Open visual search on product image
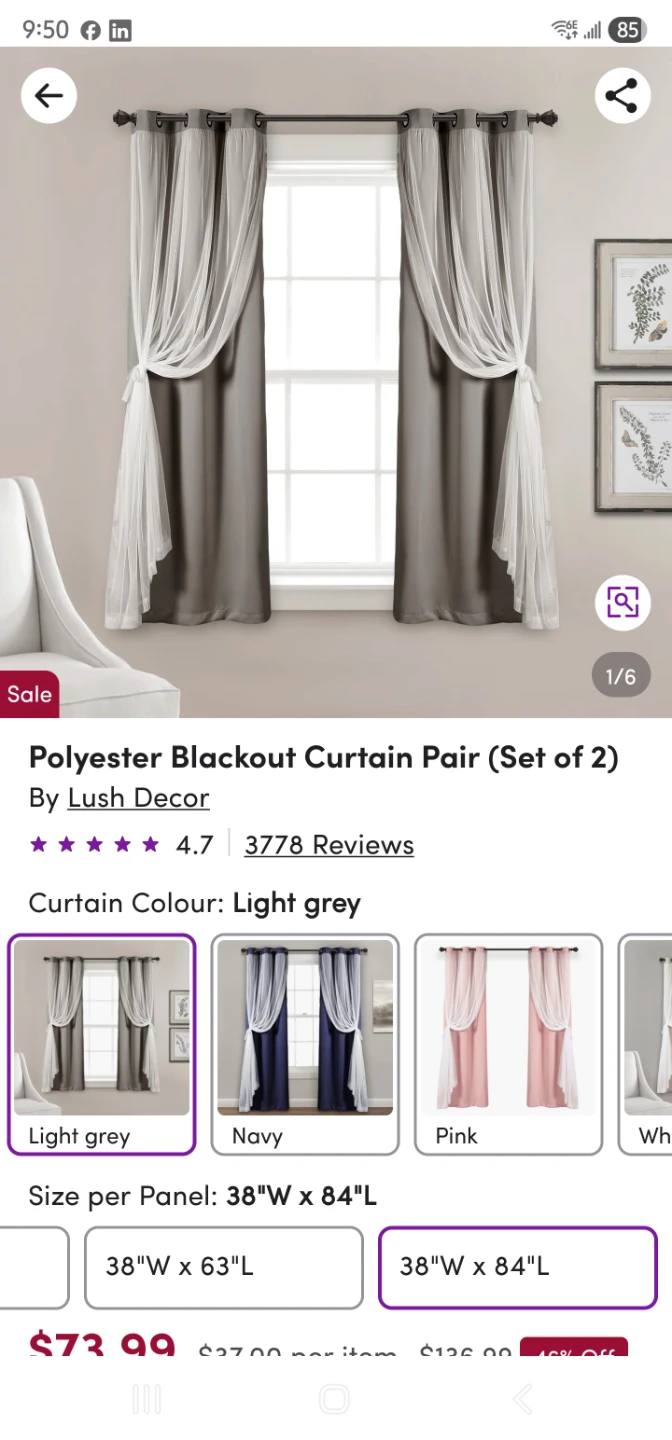 click(x=622, y=602)
